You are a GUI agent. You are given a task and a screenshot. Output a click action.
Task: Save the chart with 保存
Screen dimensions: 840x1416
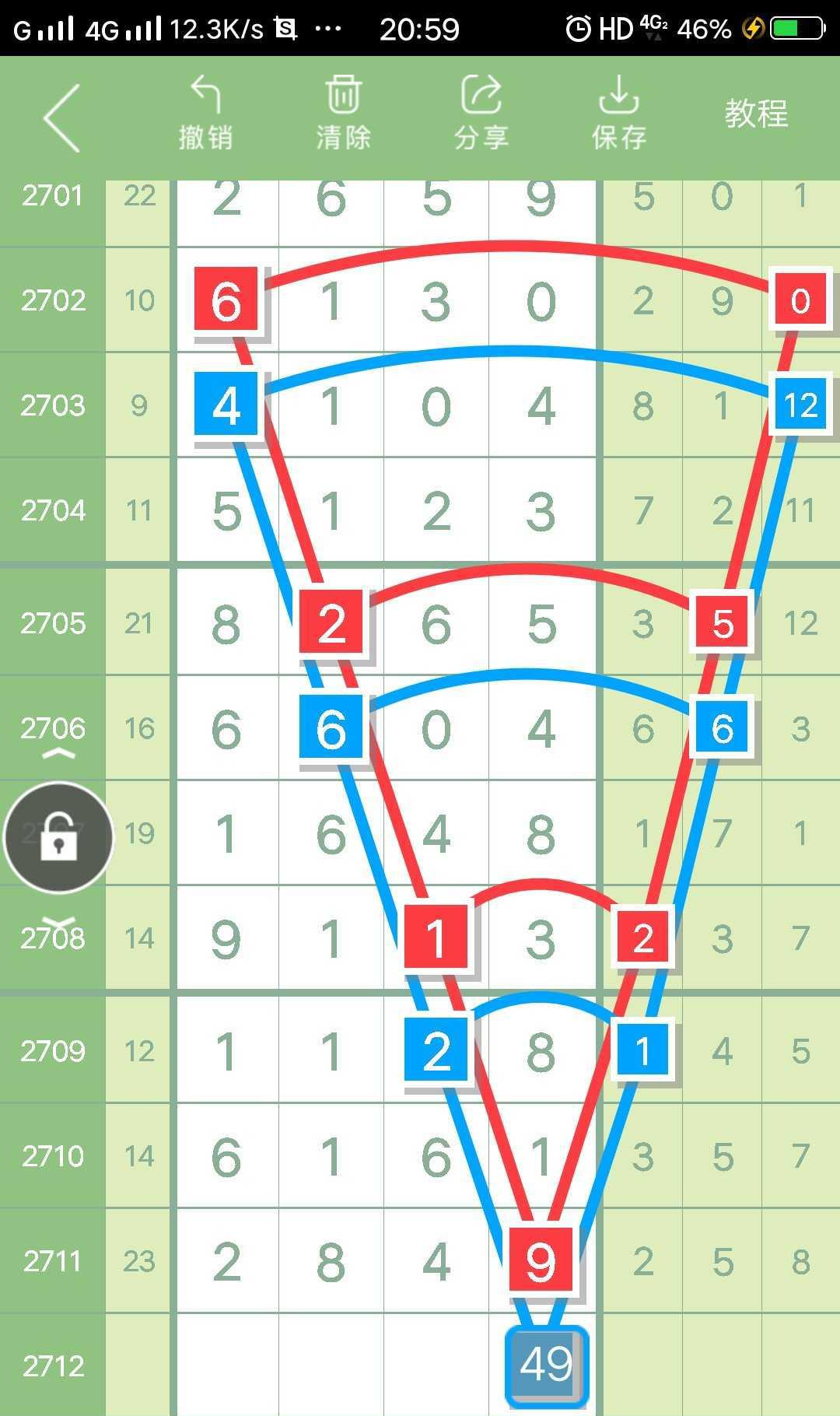(619, 114)
